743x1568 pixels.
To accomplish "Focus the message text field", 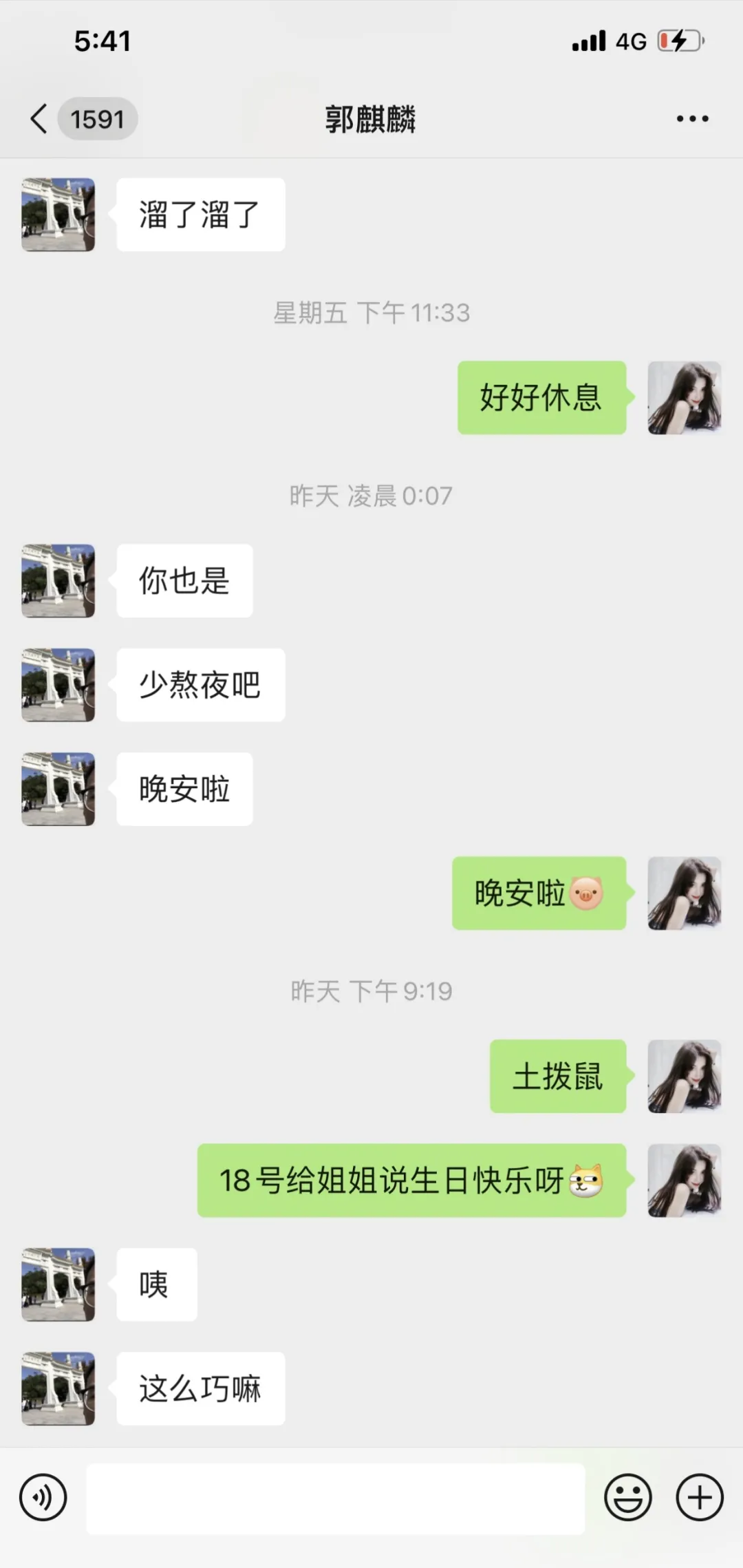I will pyautogui.click(x=335, y=1498).
